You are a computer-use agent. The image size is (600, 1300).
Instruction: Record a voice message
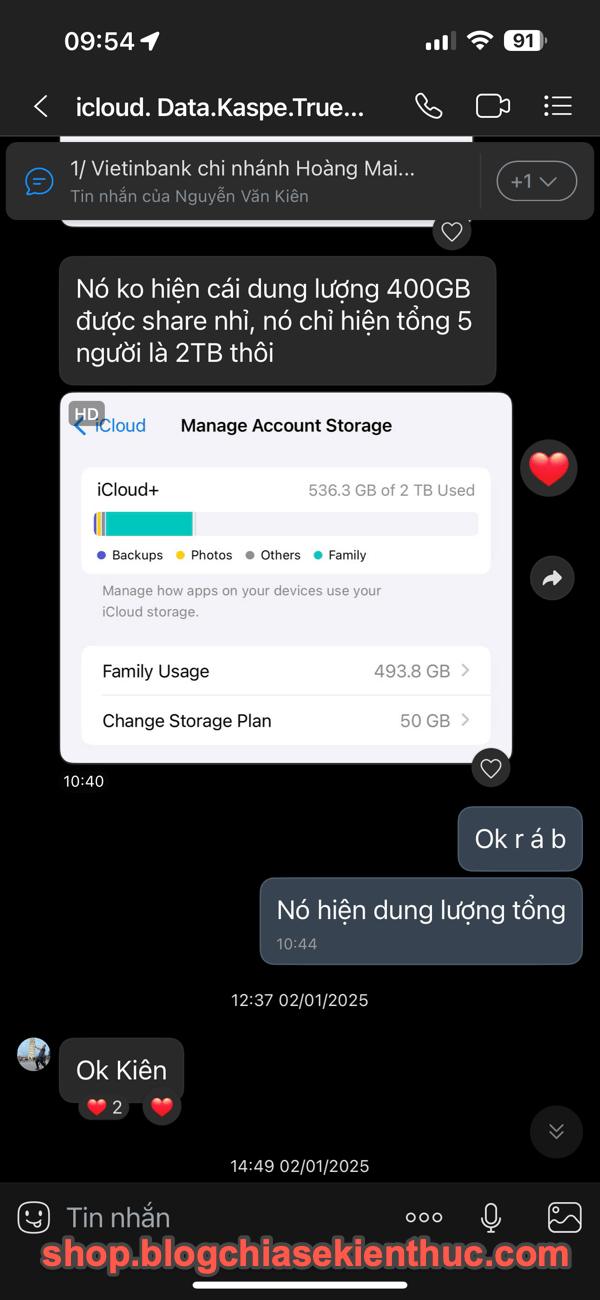(491, 1217)
